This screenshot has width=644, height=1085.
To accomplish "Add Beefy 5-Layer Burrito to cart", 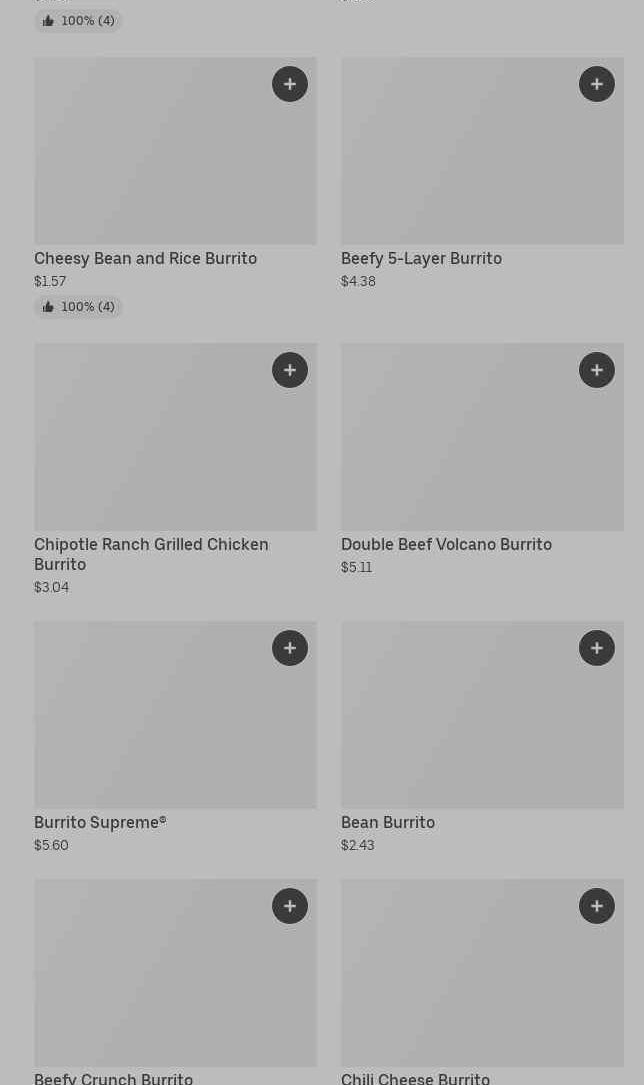I will click(597, 84).
